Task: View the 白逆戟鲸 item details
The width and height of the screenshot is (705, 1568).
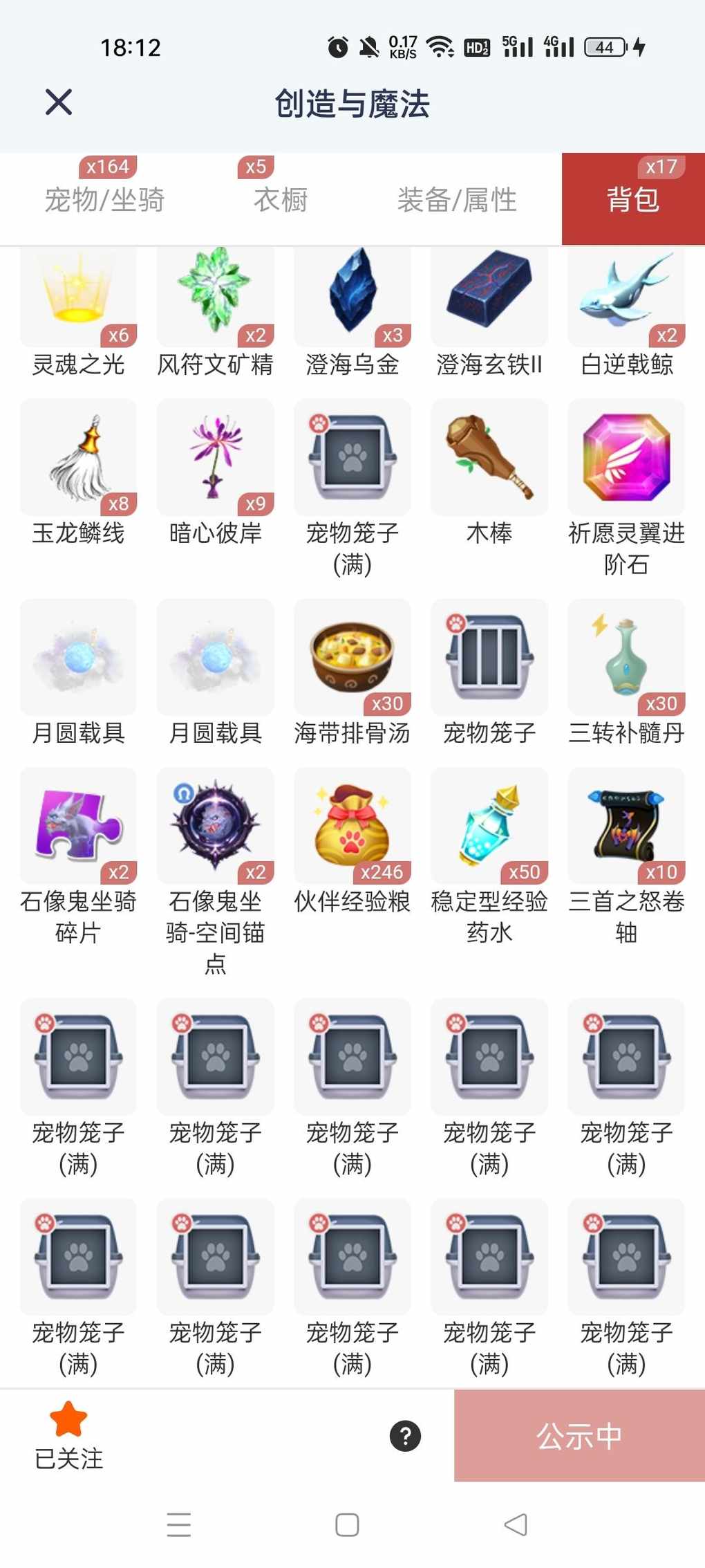Action: [626, 297]
